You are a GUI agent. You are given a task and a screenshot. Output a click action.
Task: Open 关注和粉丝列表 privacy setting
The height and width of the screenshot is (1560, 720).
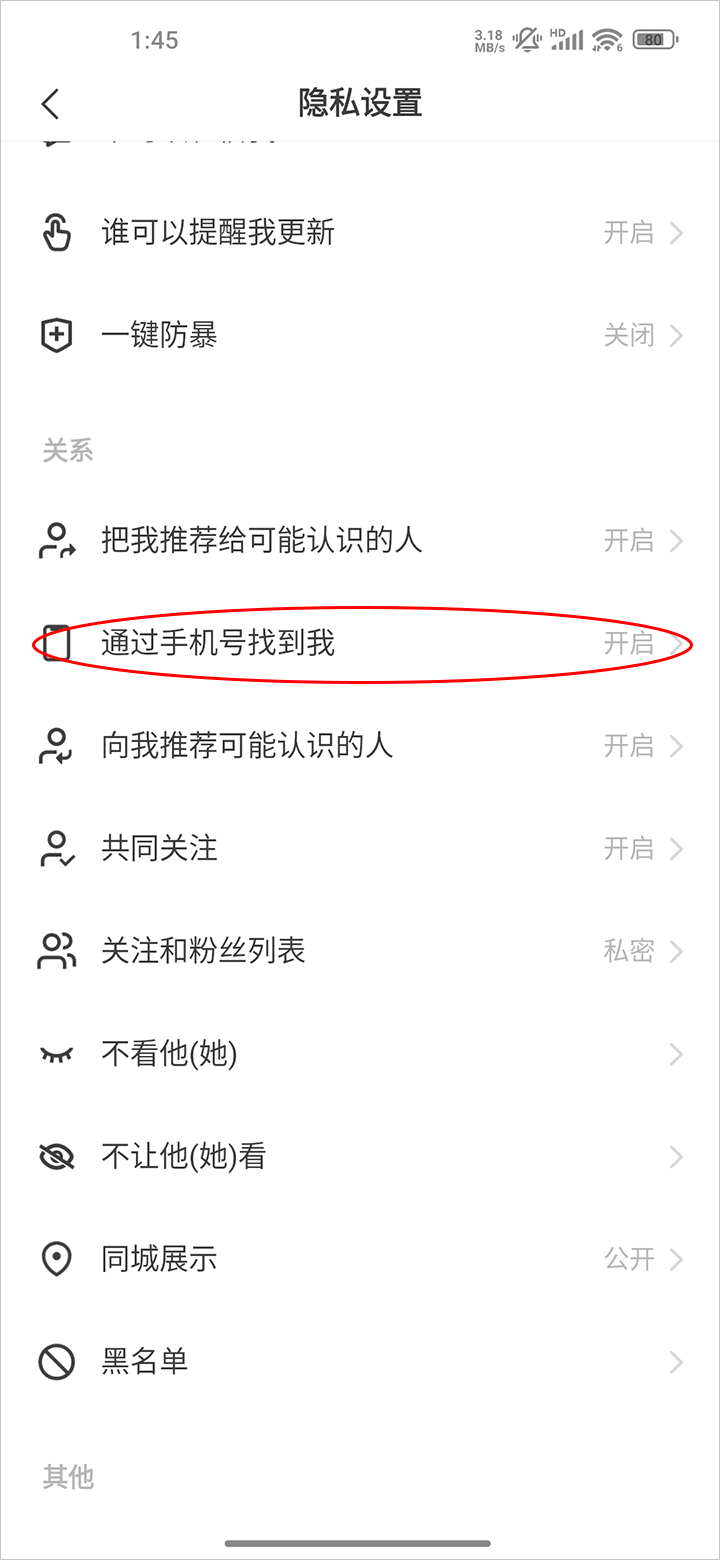point(360,951)
